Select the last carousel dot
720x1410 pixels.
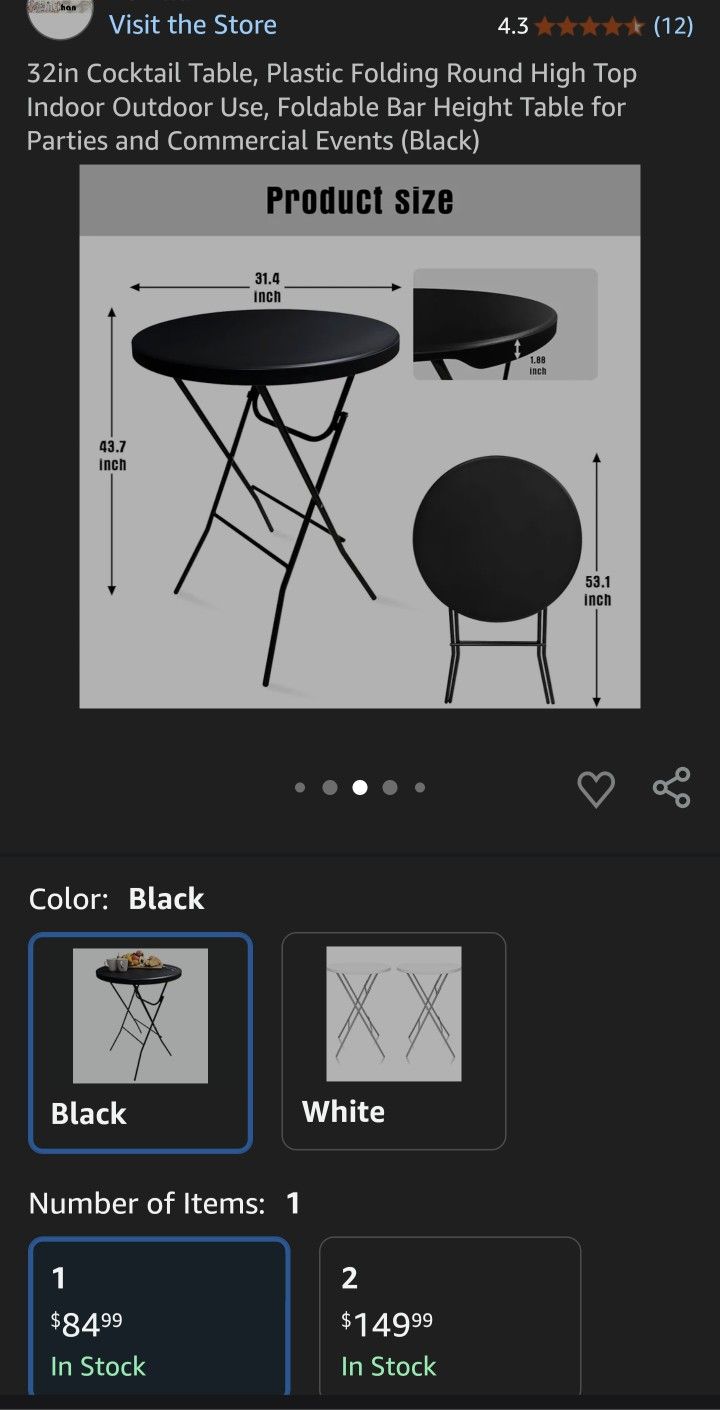pos(420,787)
